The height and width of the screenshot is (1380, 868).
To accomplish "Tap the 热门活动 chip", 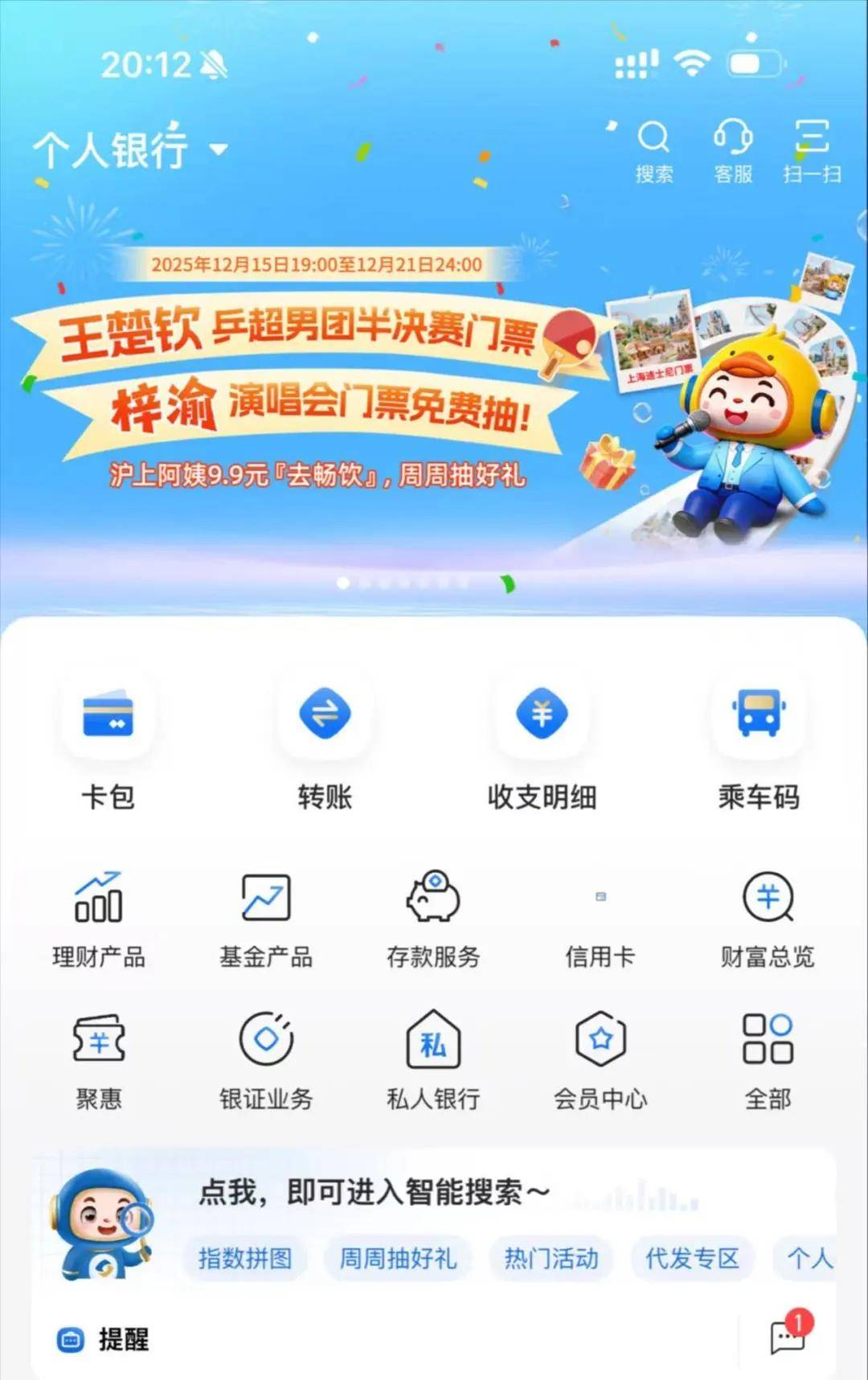I will (x=551, y=1258).
